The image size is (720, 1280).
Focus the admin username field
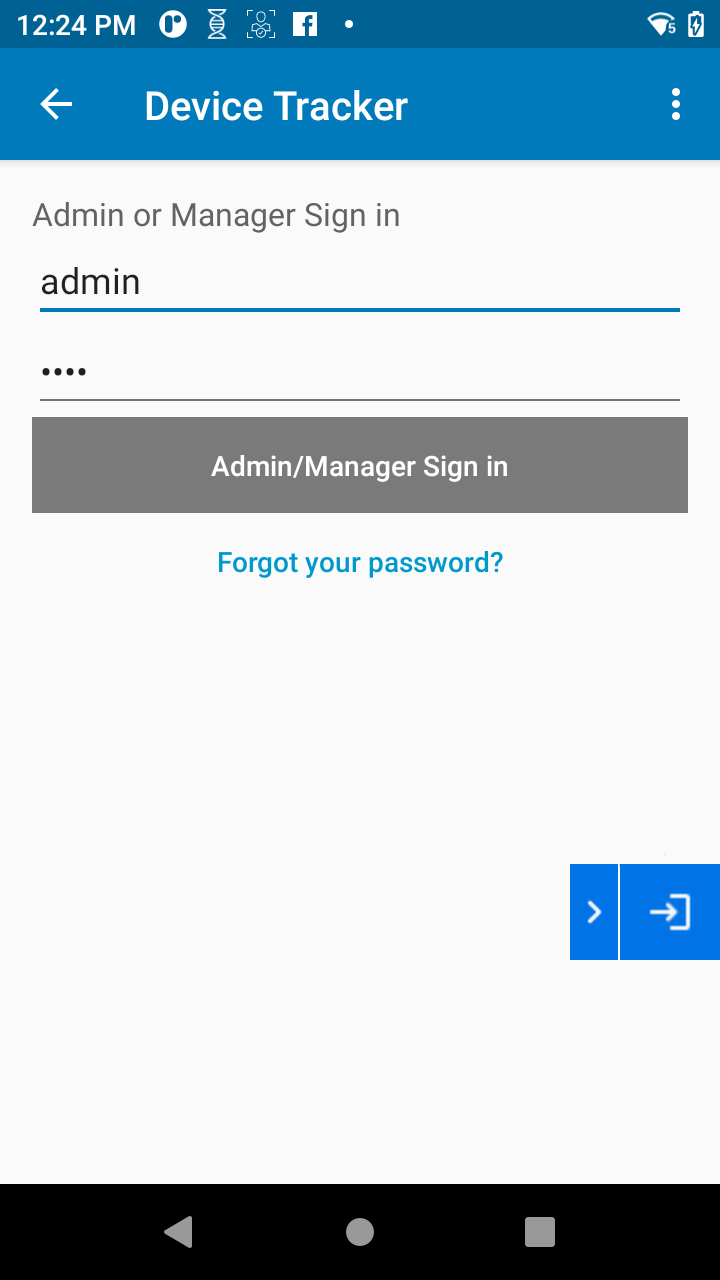pyautogui.click(x=360, y=282)
